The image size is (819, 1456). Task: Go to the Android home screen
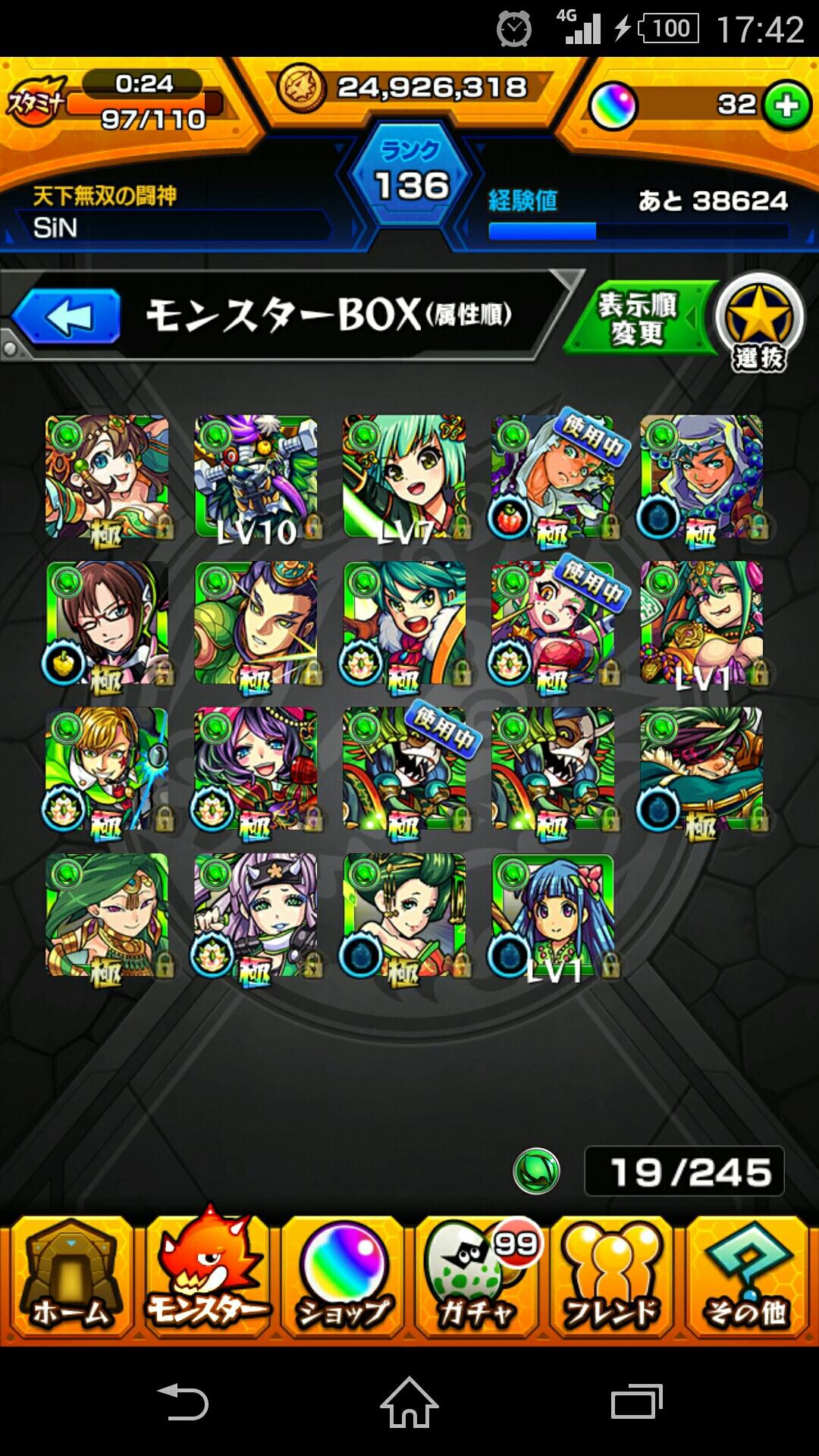[x=409, y=1401]
